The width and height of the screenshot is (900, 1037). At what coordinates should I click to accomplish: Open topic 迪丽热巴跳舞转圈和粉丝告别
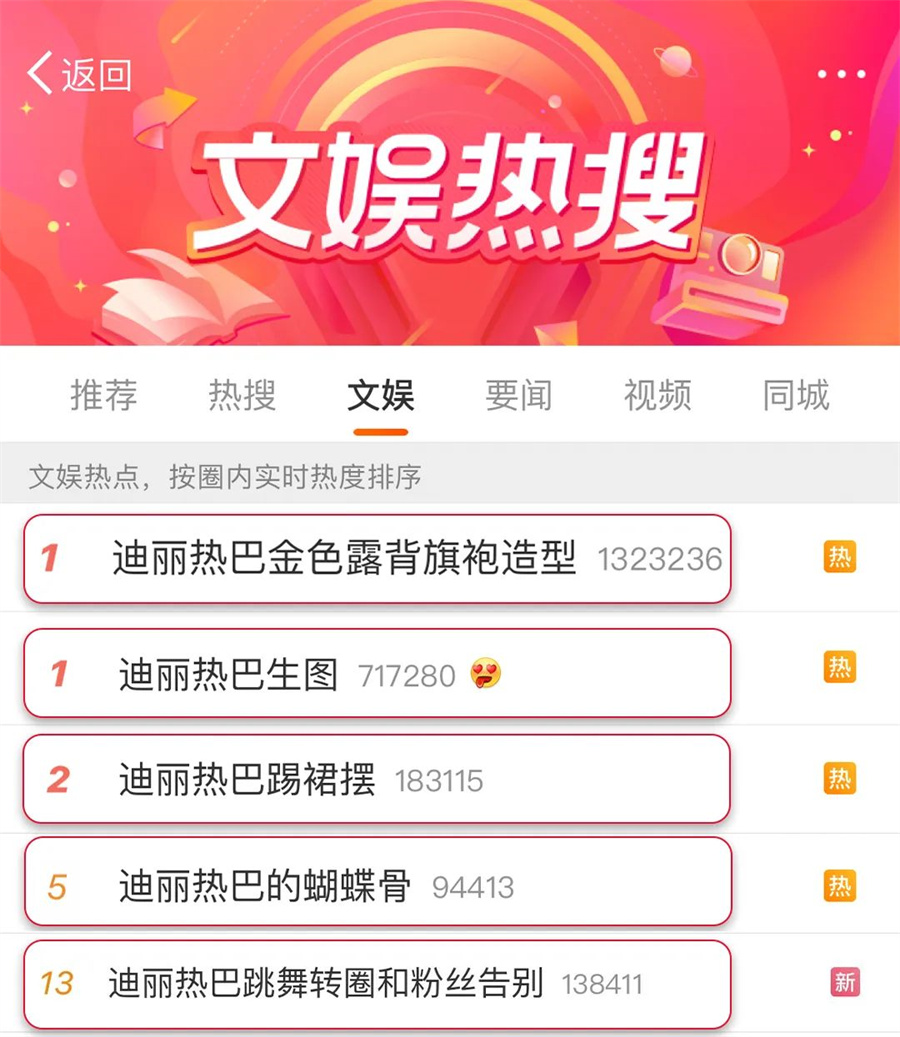click(326, 983)
